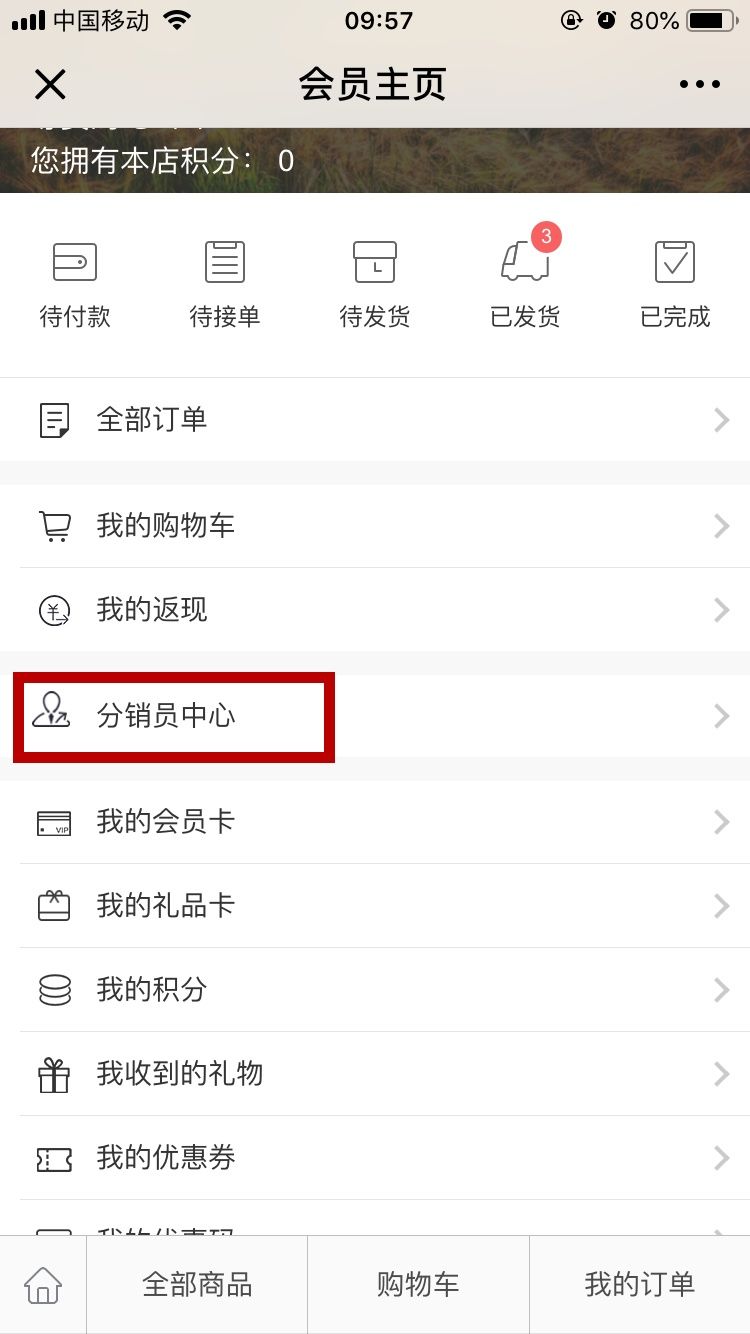Open 我的礼品卡
The width and height of the screenshot is (750, 1334).
pyautogui.click(x=375, y=906)
